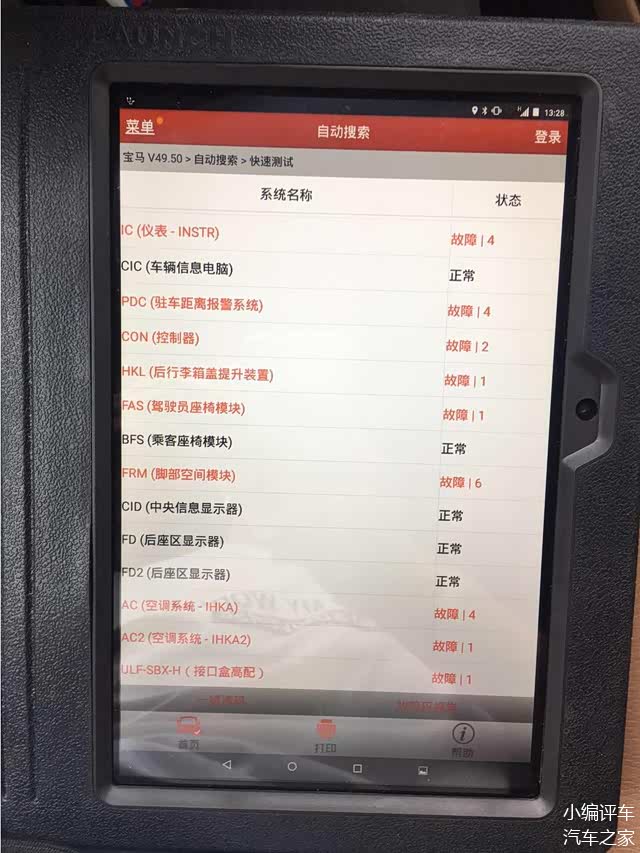Tap the Android back navigation button
640x853 pixels.
[x=226, y=765]
